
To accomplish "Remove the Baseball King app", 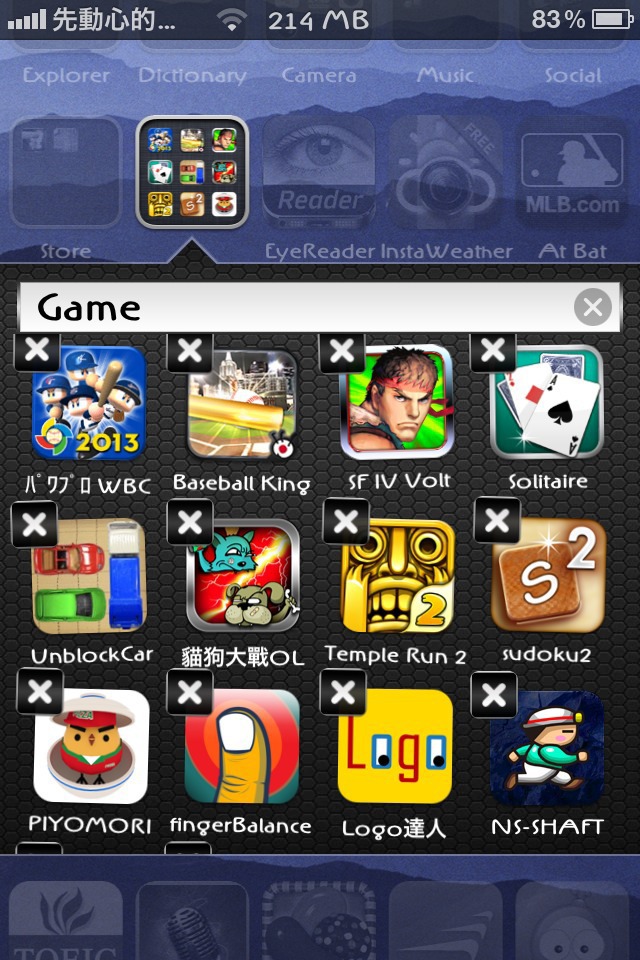I will pos(190,351).
